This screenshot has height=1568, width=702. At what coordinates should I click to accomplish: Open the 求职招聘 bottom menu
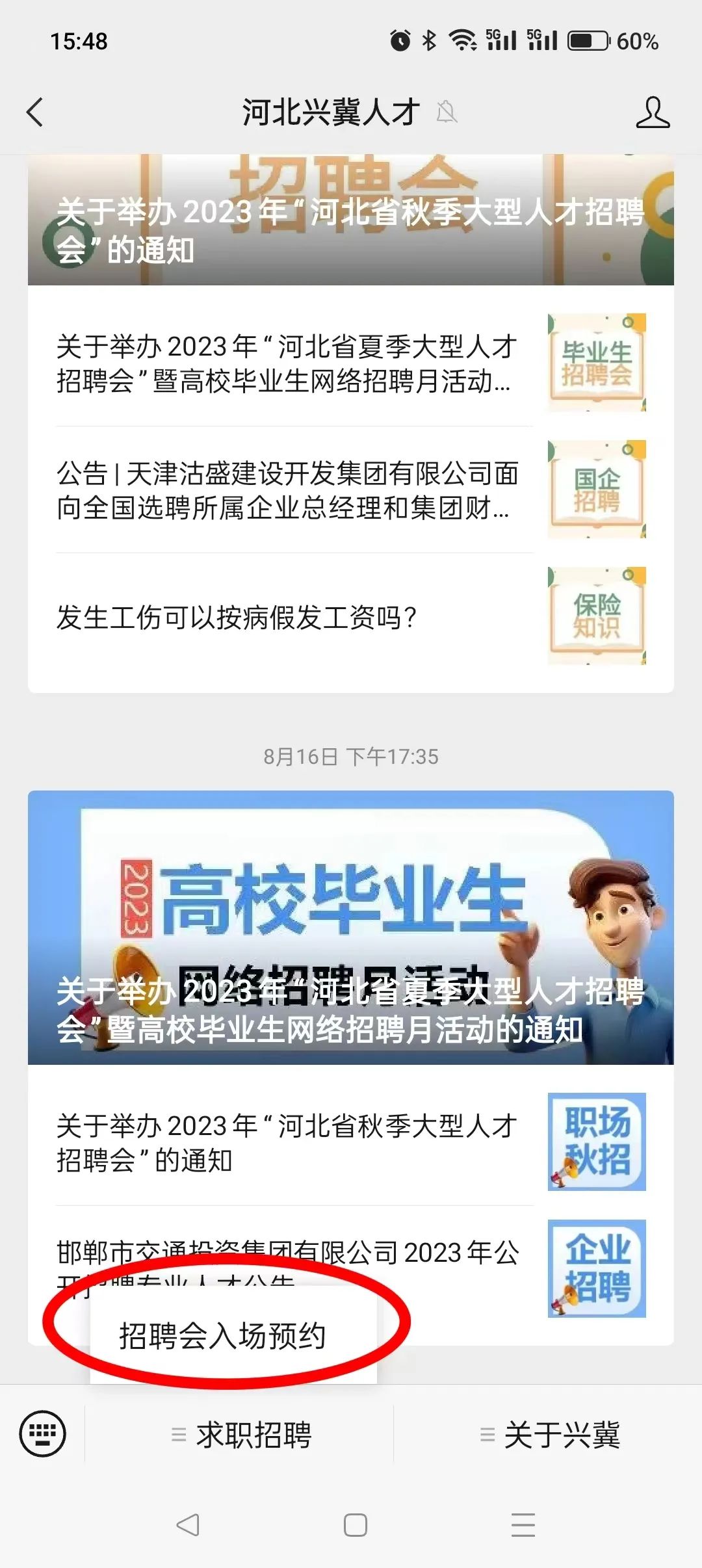click(240, 1434)
